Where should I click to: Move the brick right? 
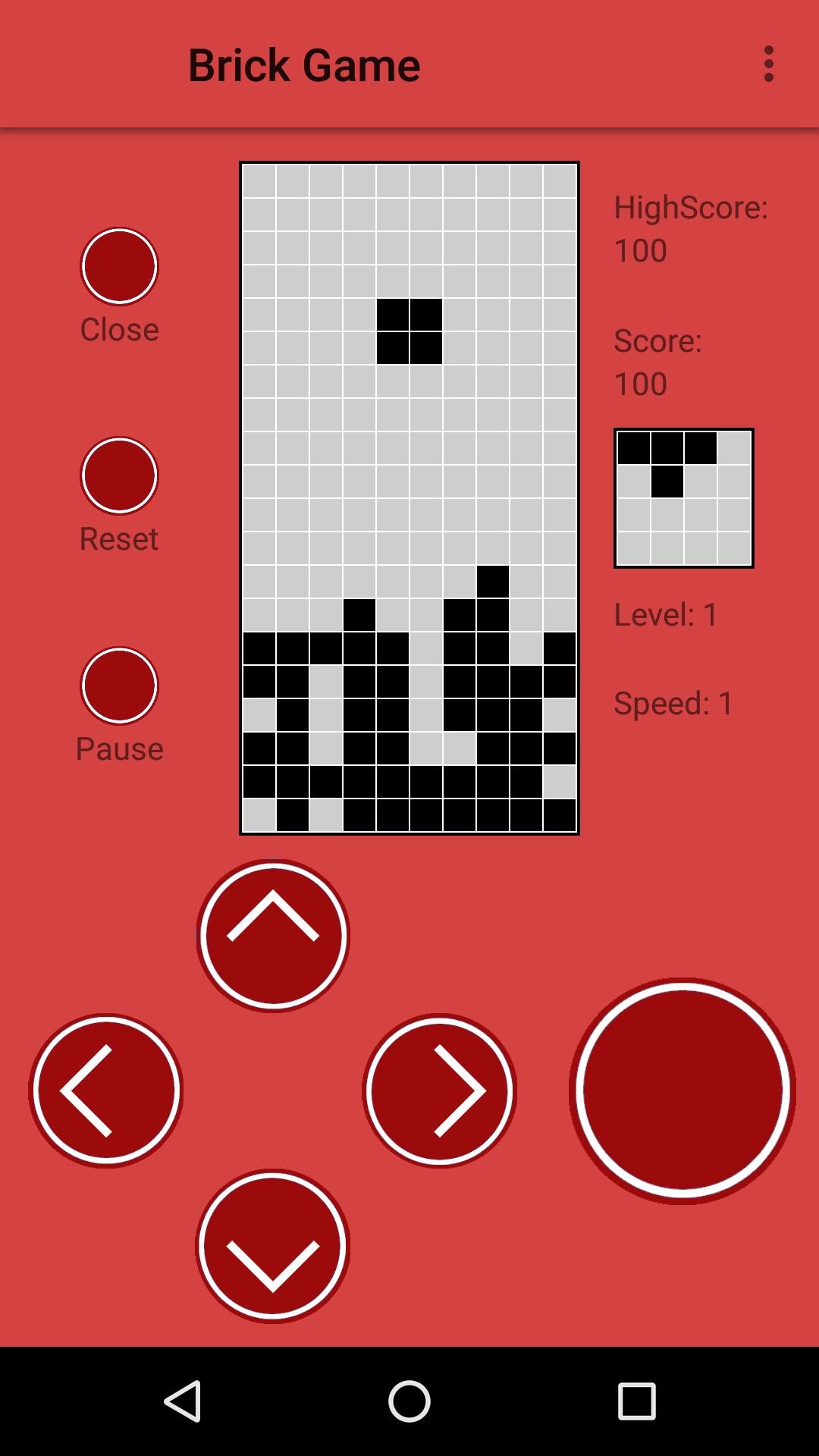[x=440, y=1090]
